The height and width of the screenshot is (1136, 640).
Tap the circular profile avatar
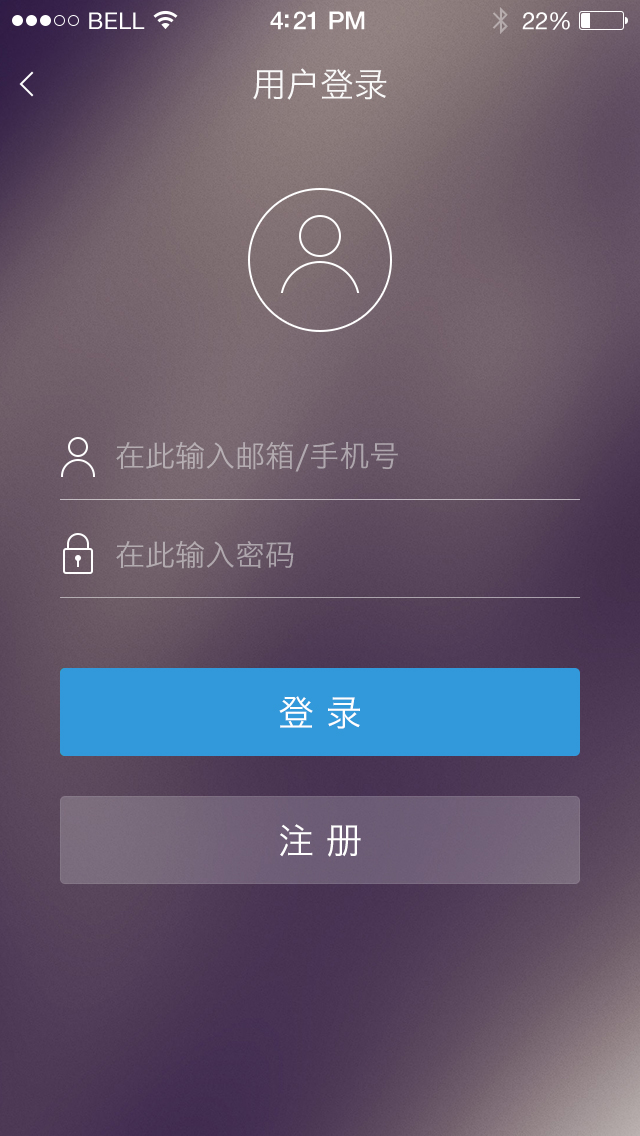pyautogui.click(x=320, y=260)
